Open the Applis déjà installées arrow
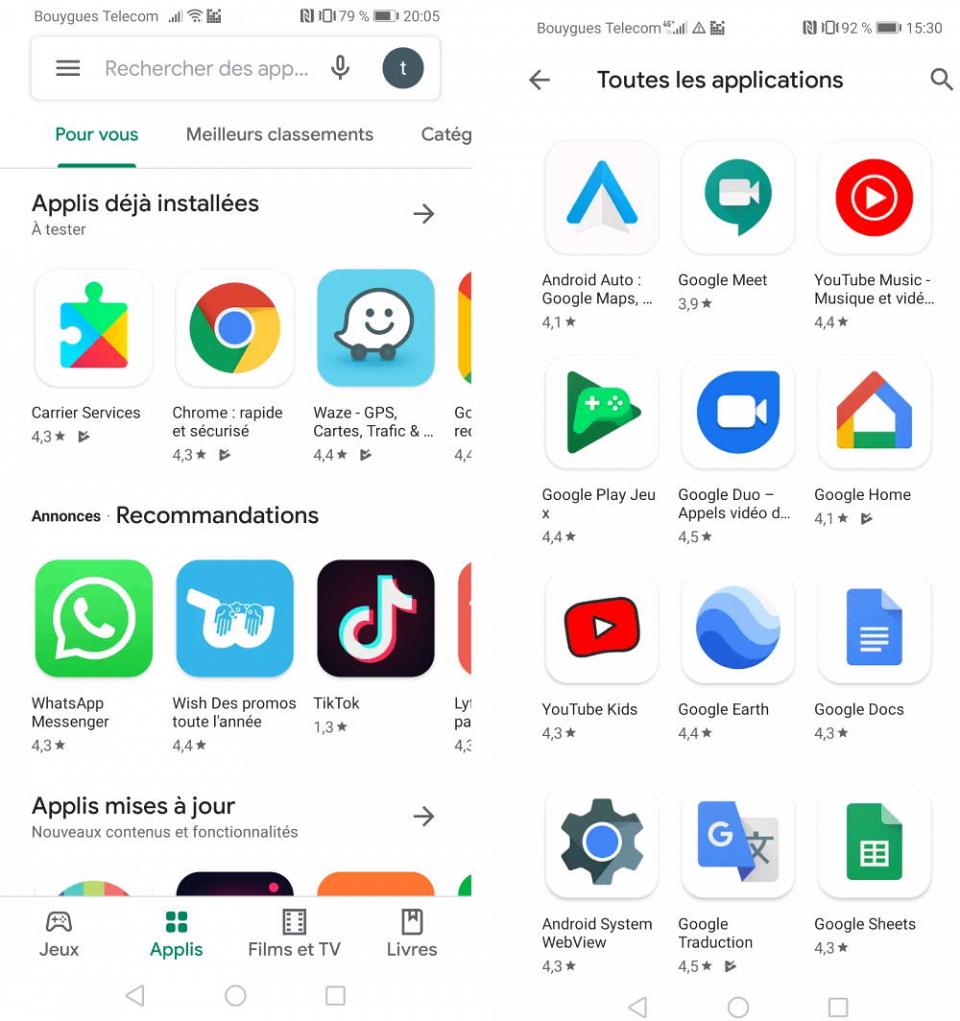Screen dimensions: 960x1021 tap(424, 213)
